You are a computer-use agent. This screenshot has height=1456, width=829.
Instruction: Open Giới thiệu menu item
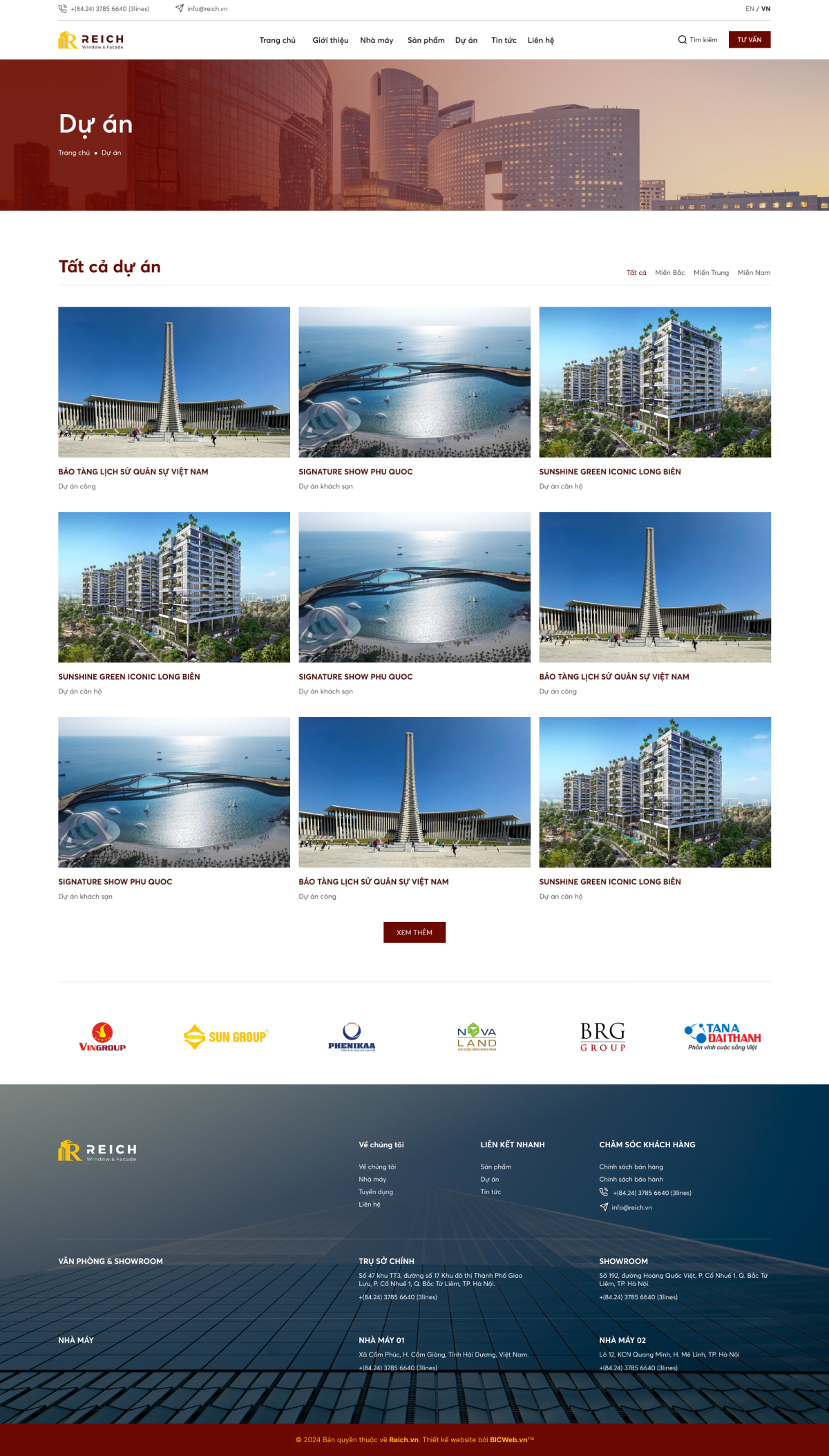click(330, 41)
